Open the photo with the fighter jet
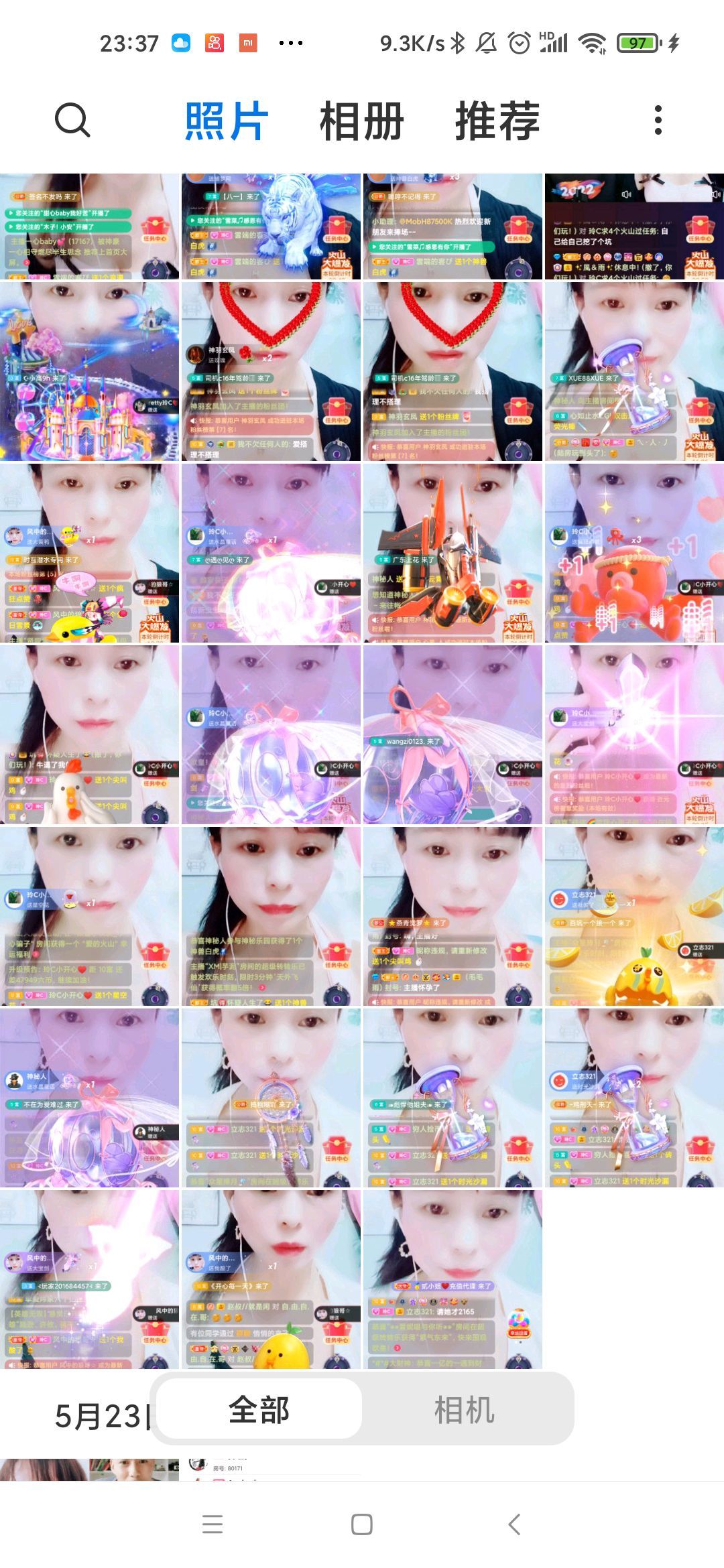 click(x=452, y=553)
